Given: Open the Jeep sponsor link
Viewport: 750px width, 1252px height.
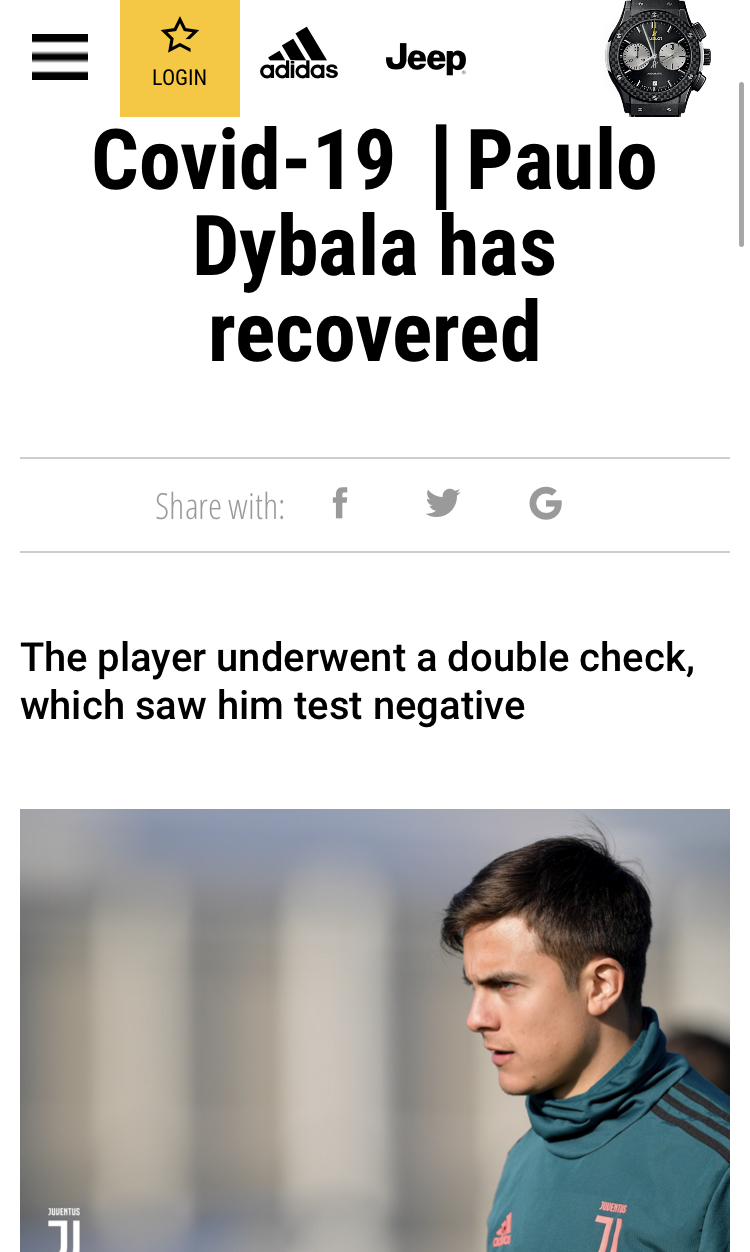Looking at the screenshot, I should 426,59.
